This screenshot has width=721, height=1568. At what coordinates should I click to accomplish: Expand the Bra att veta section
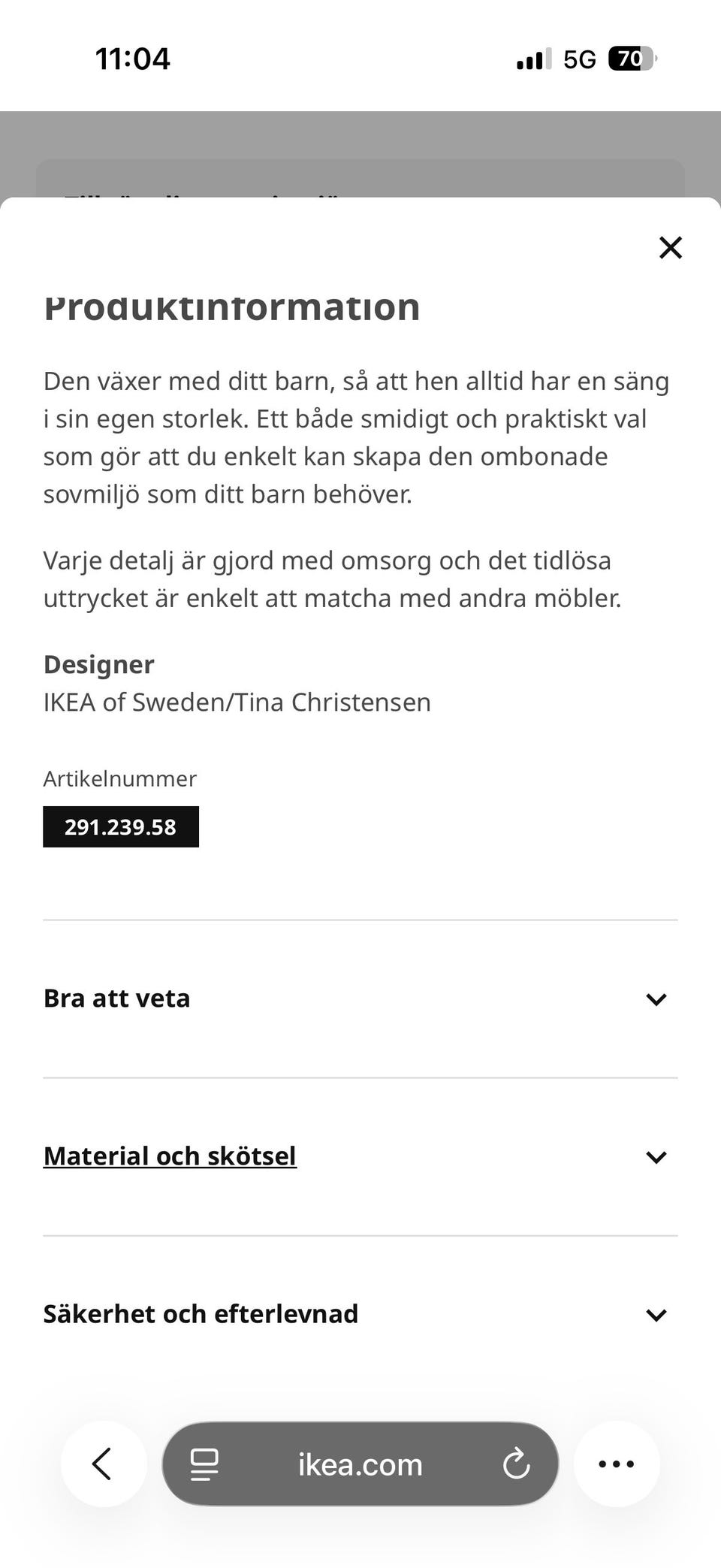(x=116, y=999)
